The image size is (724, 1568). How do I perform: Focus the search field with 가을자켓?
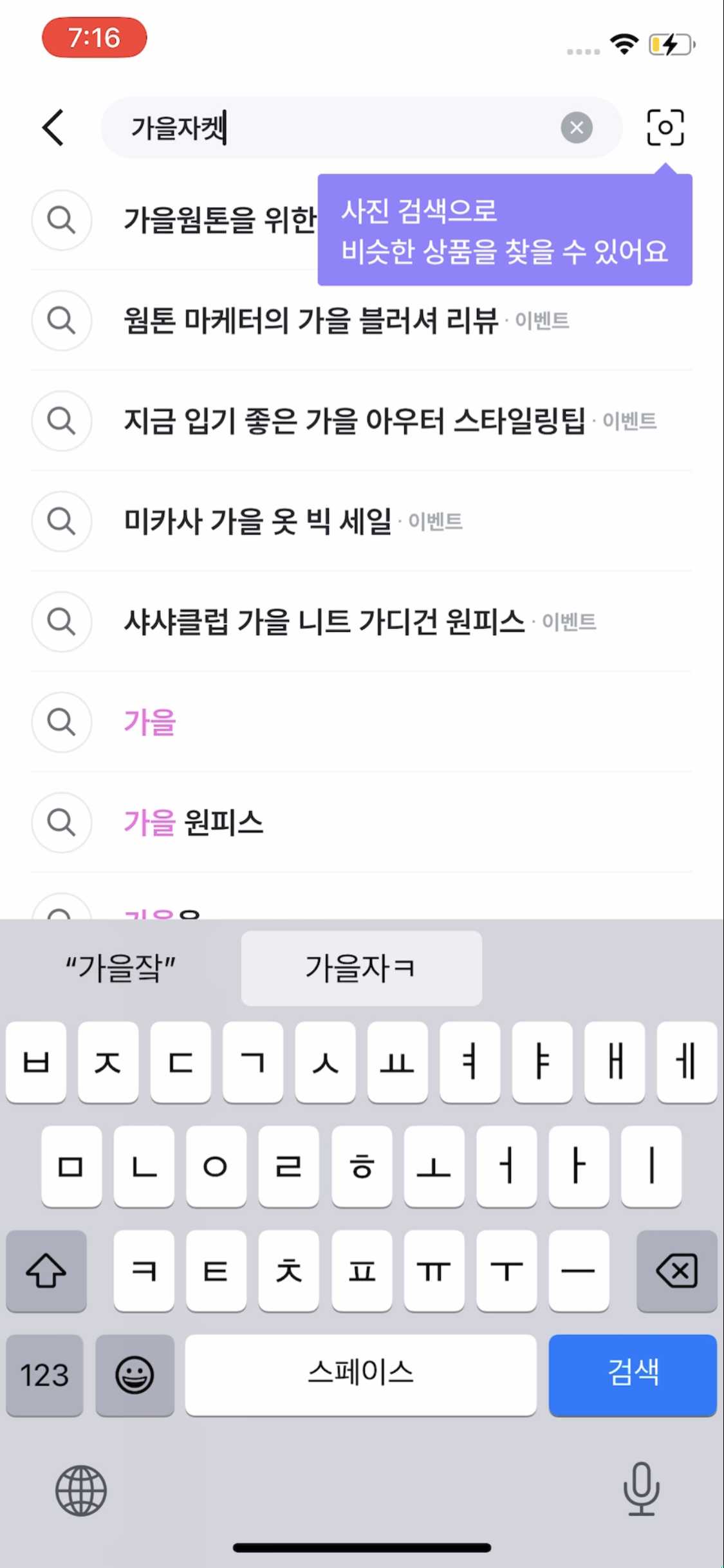tap(335, 127)
